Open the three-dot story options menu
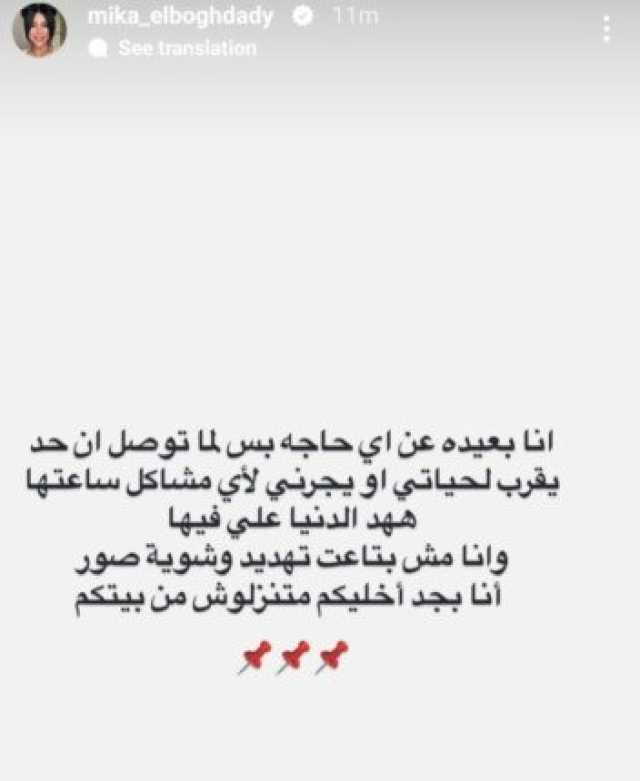This screenshot has width=640, height=781. click(606, 29)
